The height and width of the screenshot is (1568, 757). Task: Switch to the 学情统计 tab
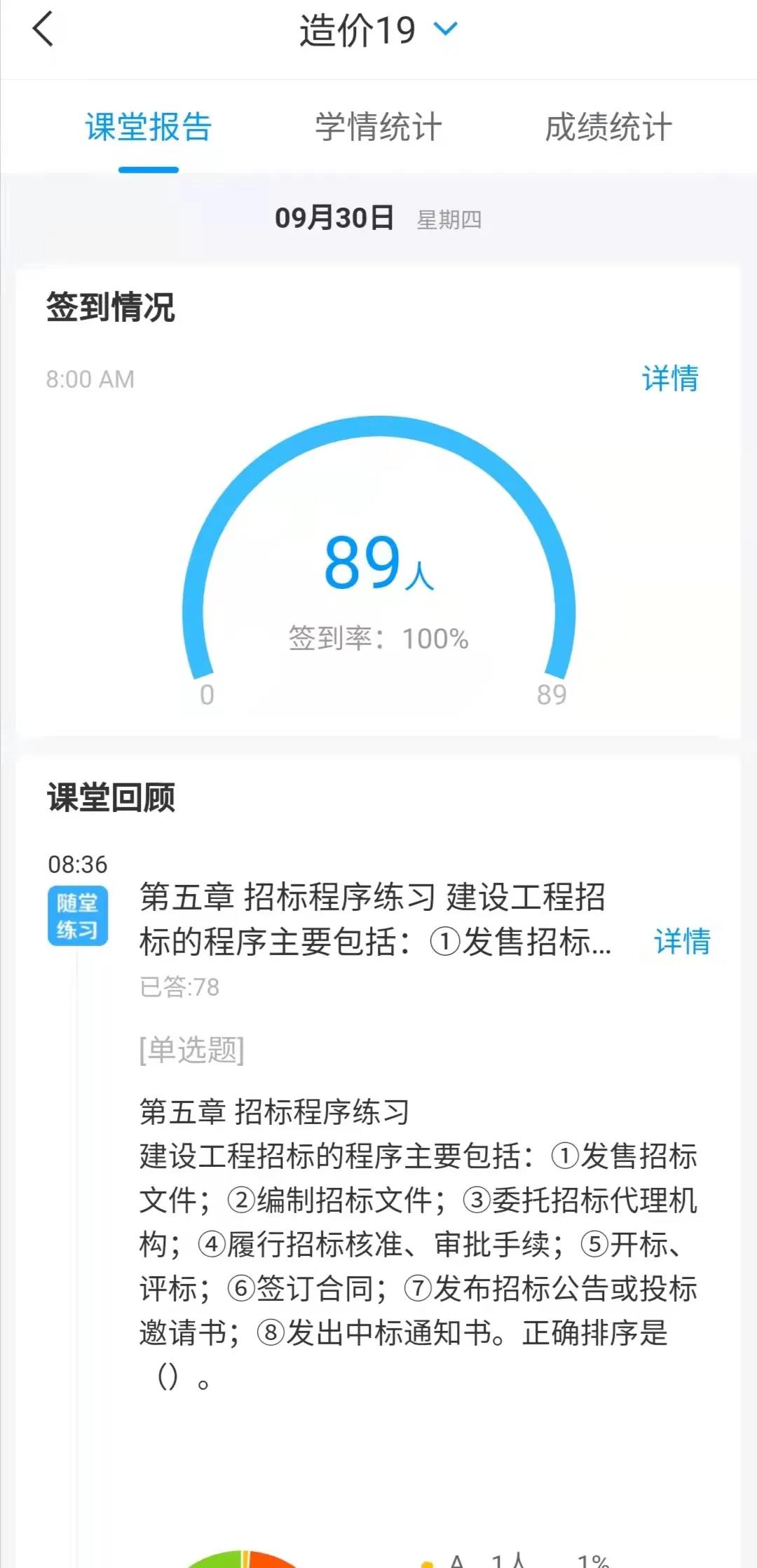(378, 128)
